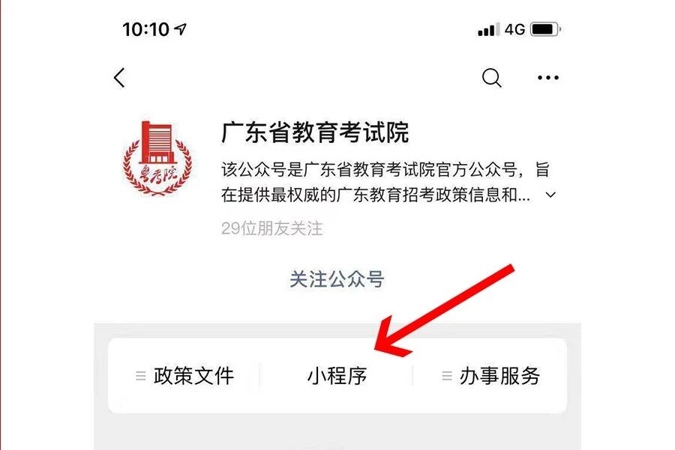Screen dimensions: 675x450
Task: Open the 政策文件 menu
Action: click(x=184, y=376)
